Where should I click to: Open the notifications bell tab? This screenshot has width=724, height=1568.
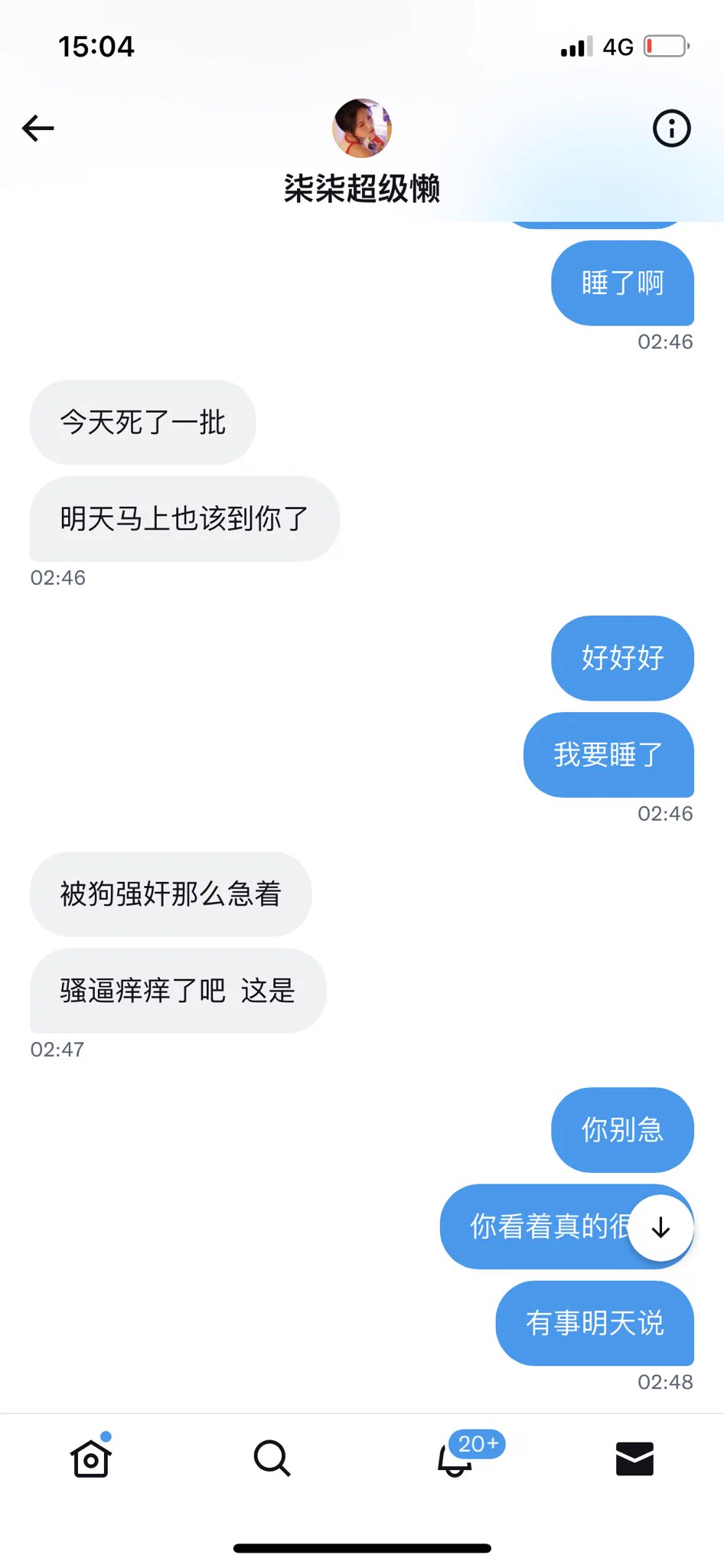455,1459
